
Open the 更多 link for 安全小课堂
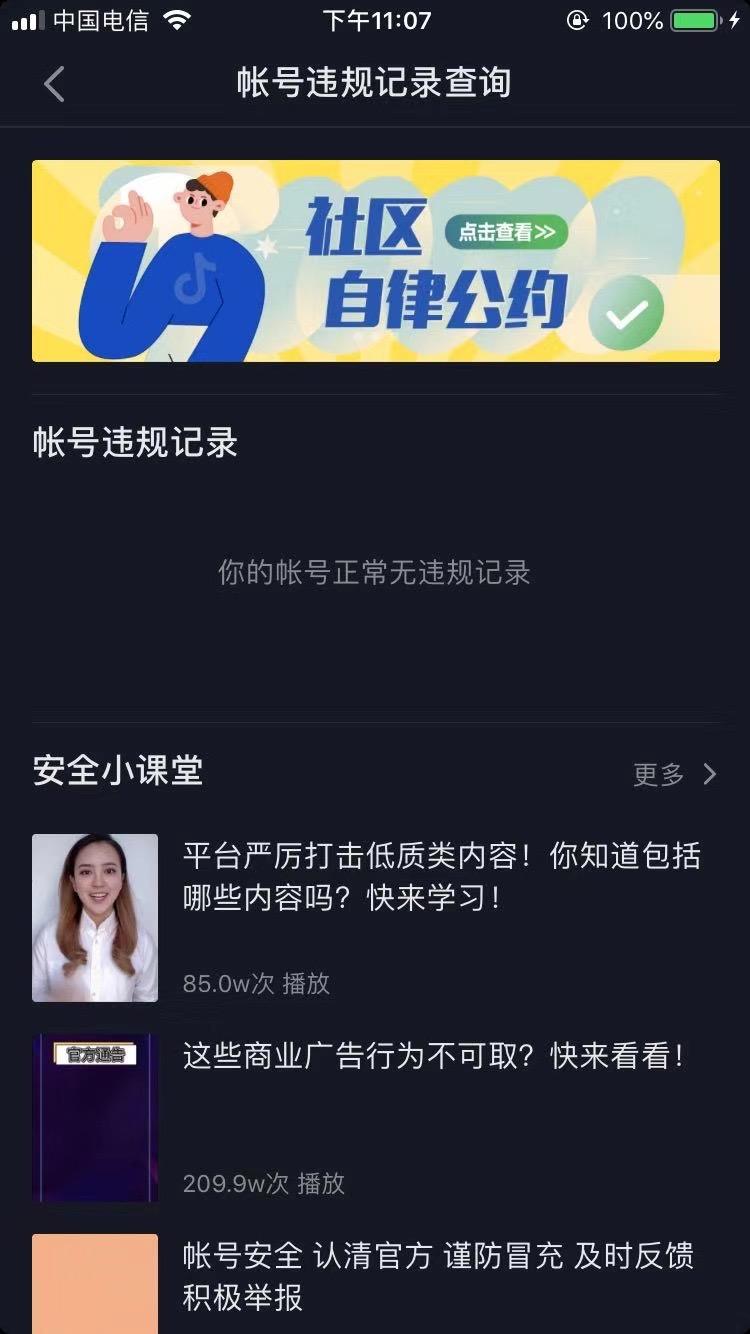pyautogui.click(x=657, y=774)
